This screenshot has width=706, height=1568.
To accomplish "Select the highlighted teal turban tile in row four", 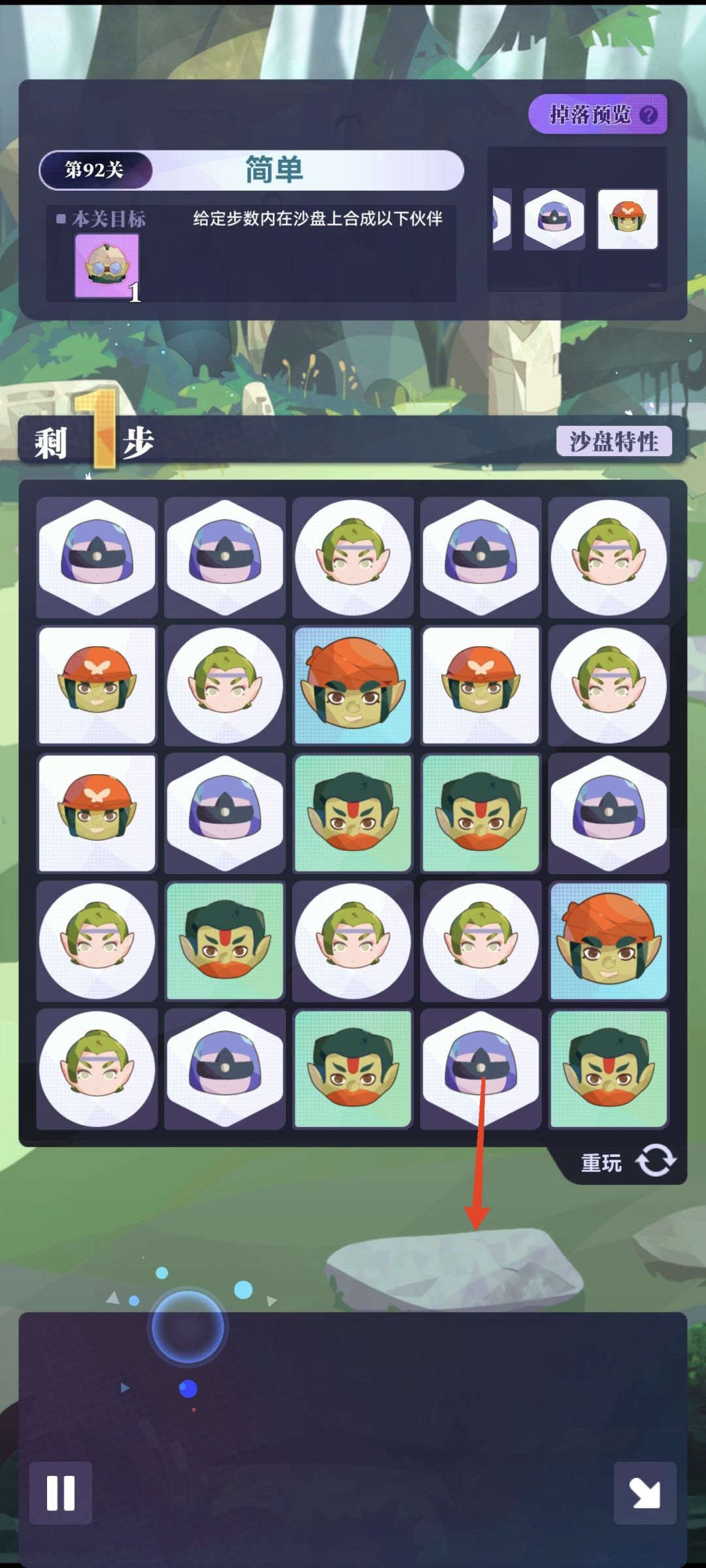I will (x=609, y=941).
